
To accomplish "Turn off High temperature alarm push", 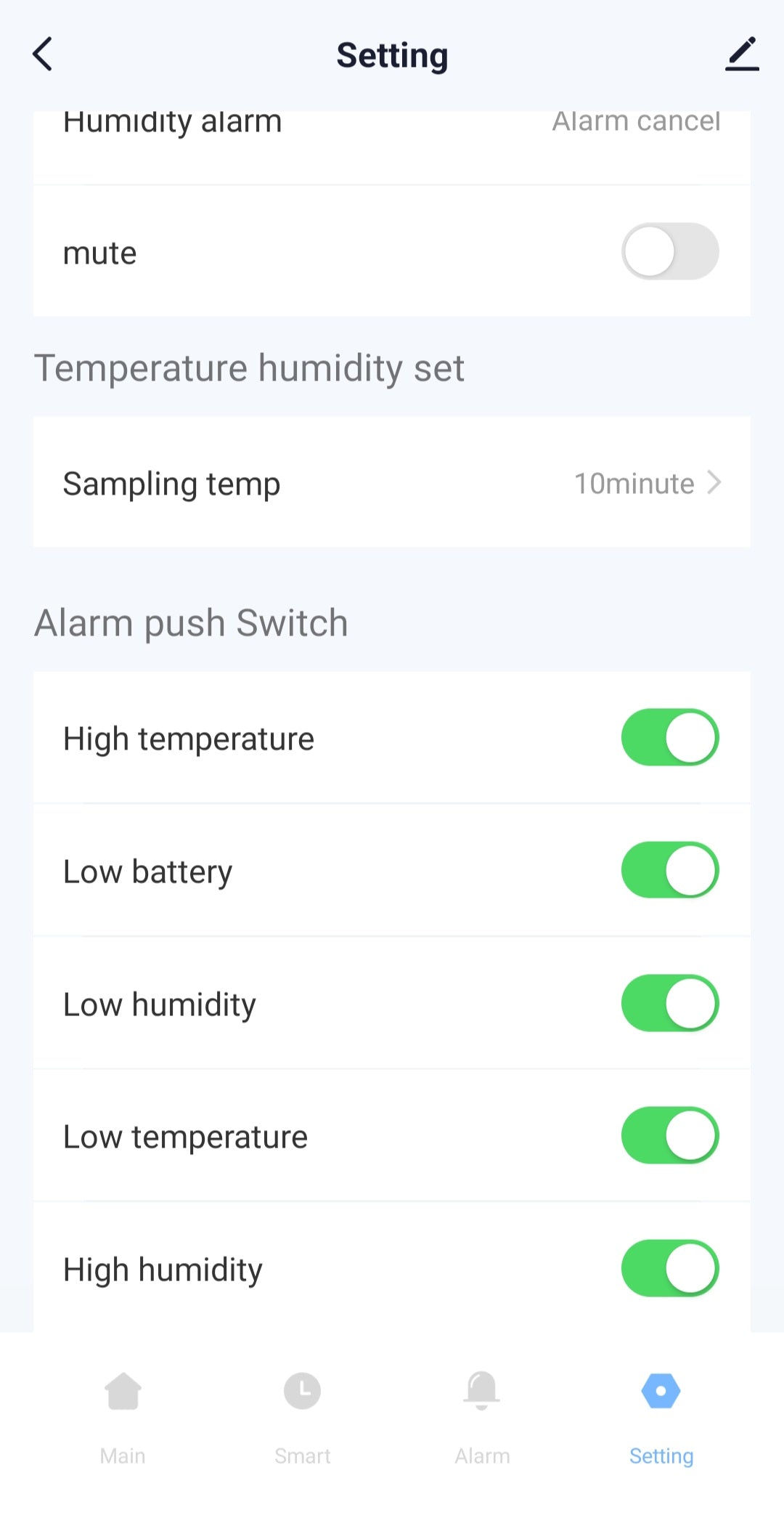I will [x=669, y=737].
